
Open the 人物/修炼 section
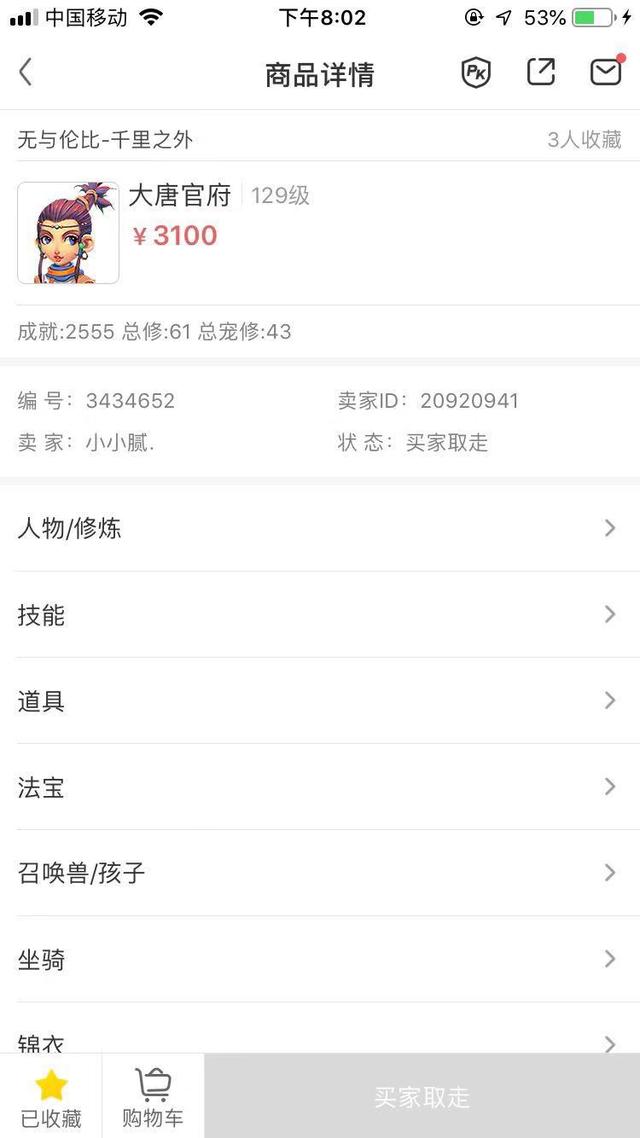[320, 528]
